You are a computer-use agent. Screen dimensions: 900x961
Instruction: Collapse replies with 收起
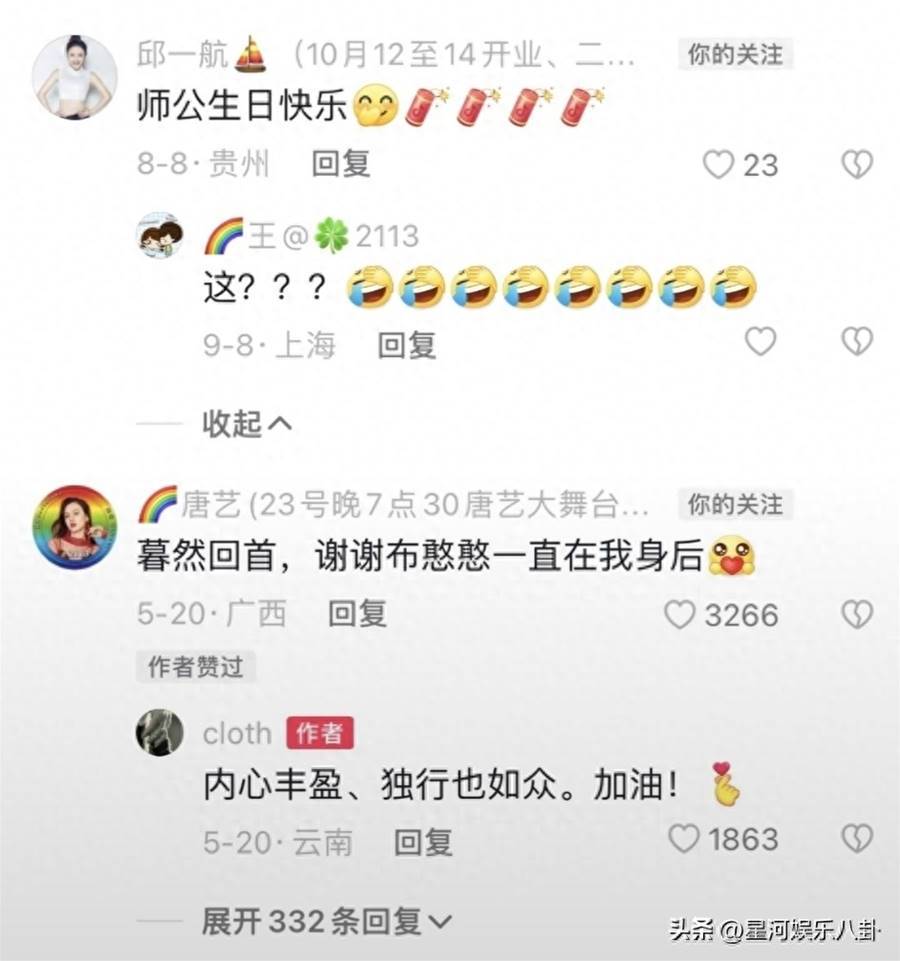click(x=247, y=424)
